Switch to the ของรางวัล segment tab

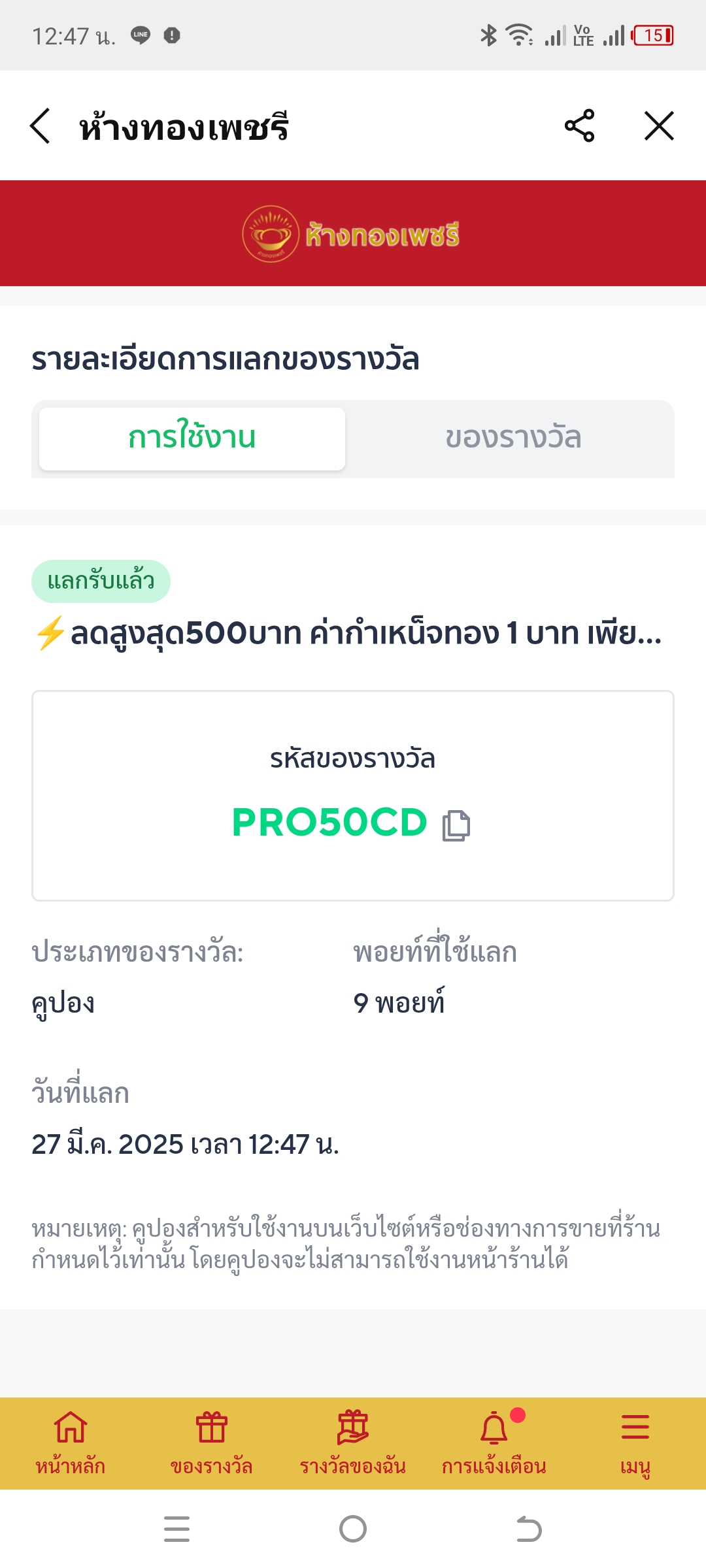coord(513,438)
